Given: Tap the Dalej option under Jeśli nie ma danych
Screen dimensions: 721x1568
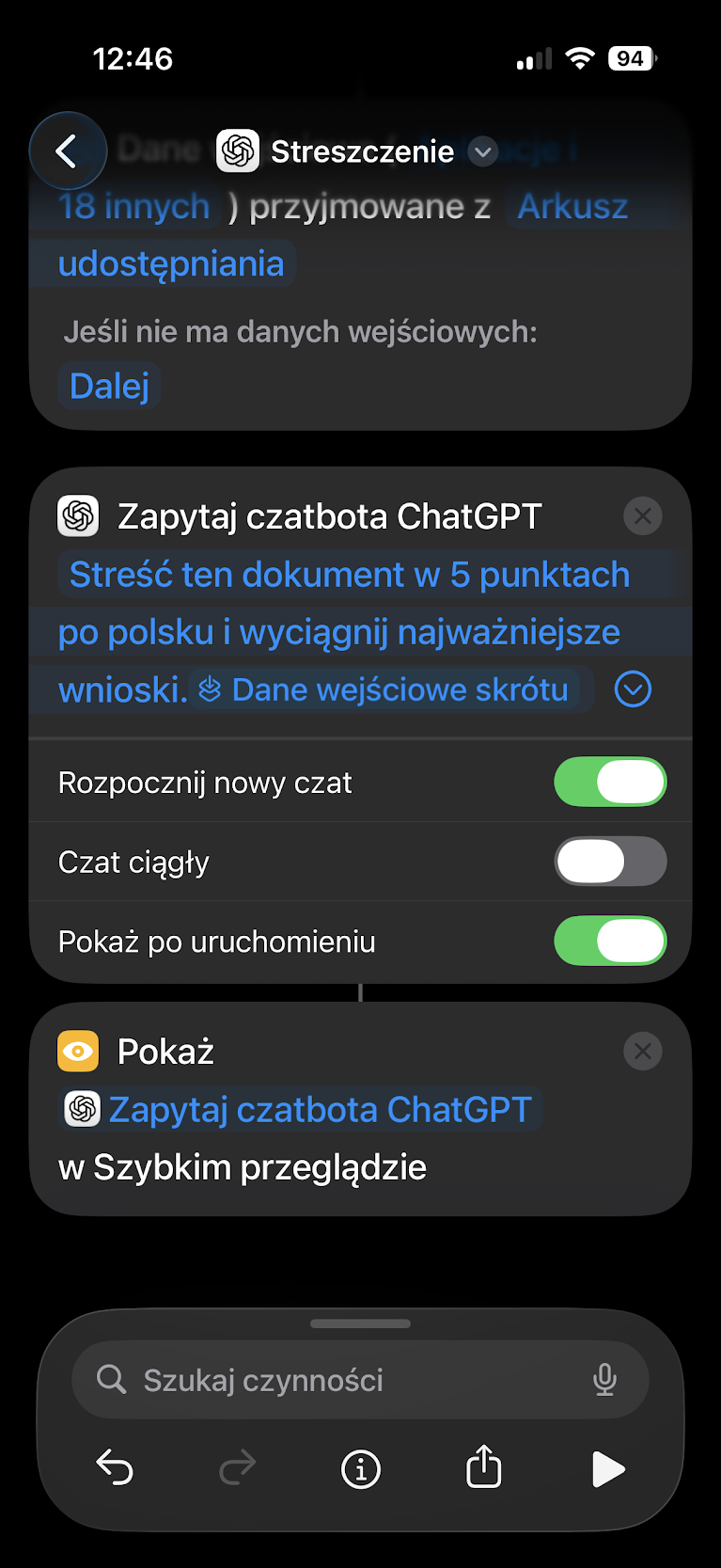Looking at the screenshot, I should pyautogui.click(x=109, y=385).
